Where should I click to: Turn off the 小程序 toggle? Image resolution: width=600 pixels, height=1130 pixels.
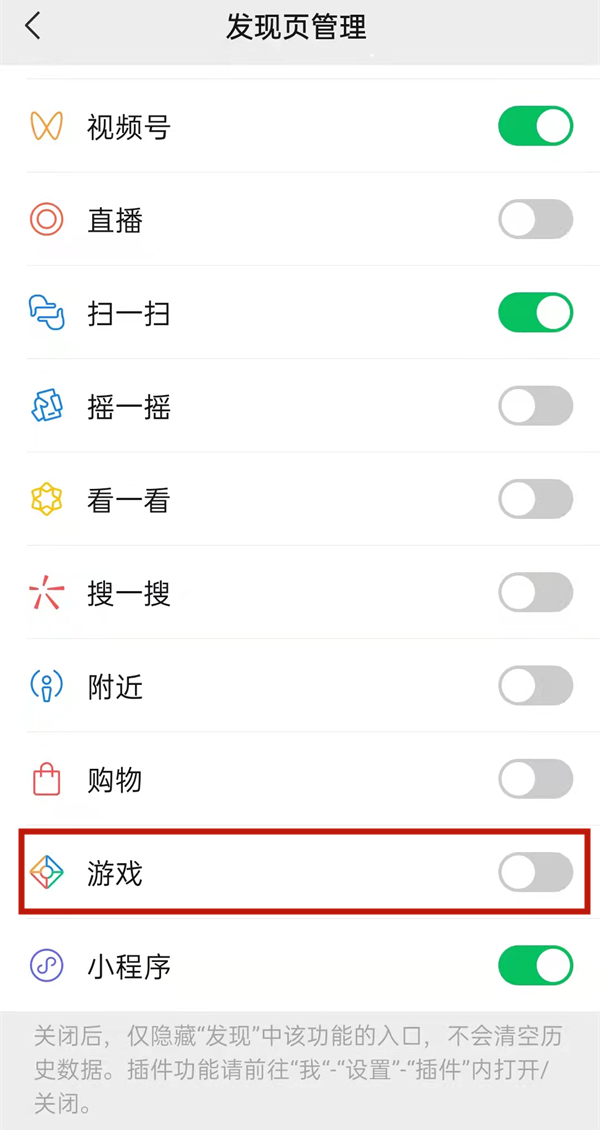point(535,966)
